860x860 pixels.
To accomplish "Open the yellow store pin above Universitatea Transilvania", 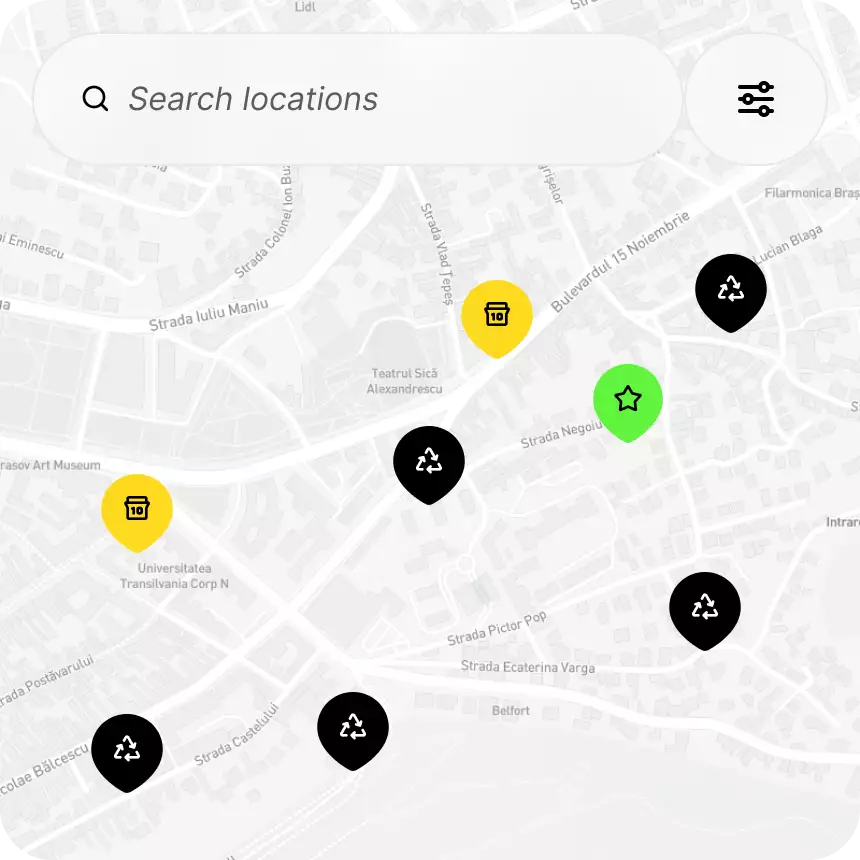I will pos(137,509).
